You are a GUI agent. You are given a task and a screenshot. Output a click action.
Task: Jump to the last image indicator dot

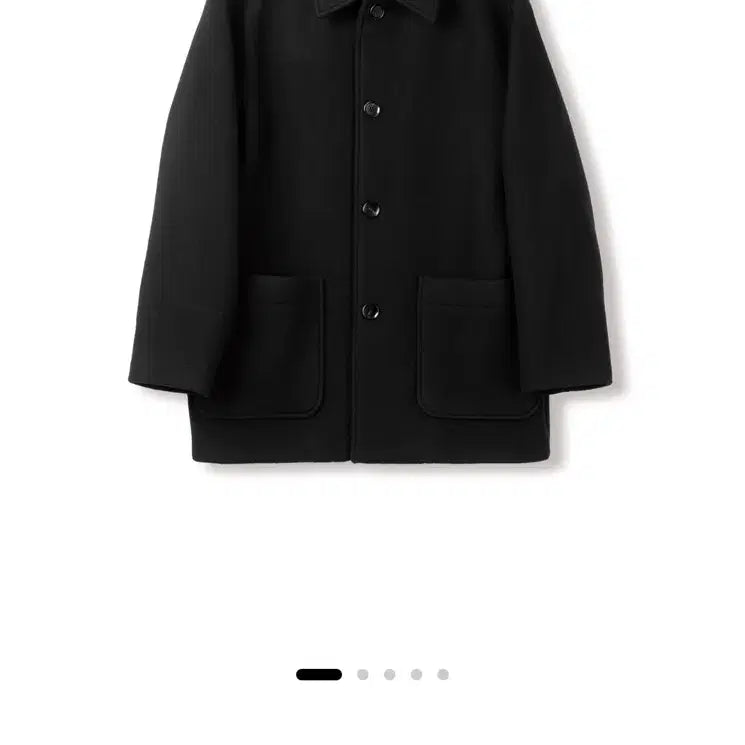(443, 675)
